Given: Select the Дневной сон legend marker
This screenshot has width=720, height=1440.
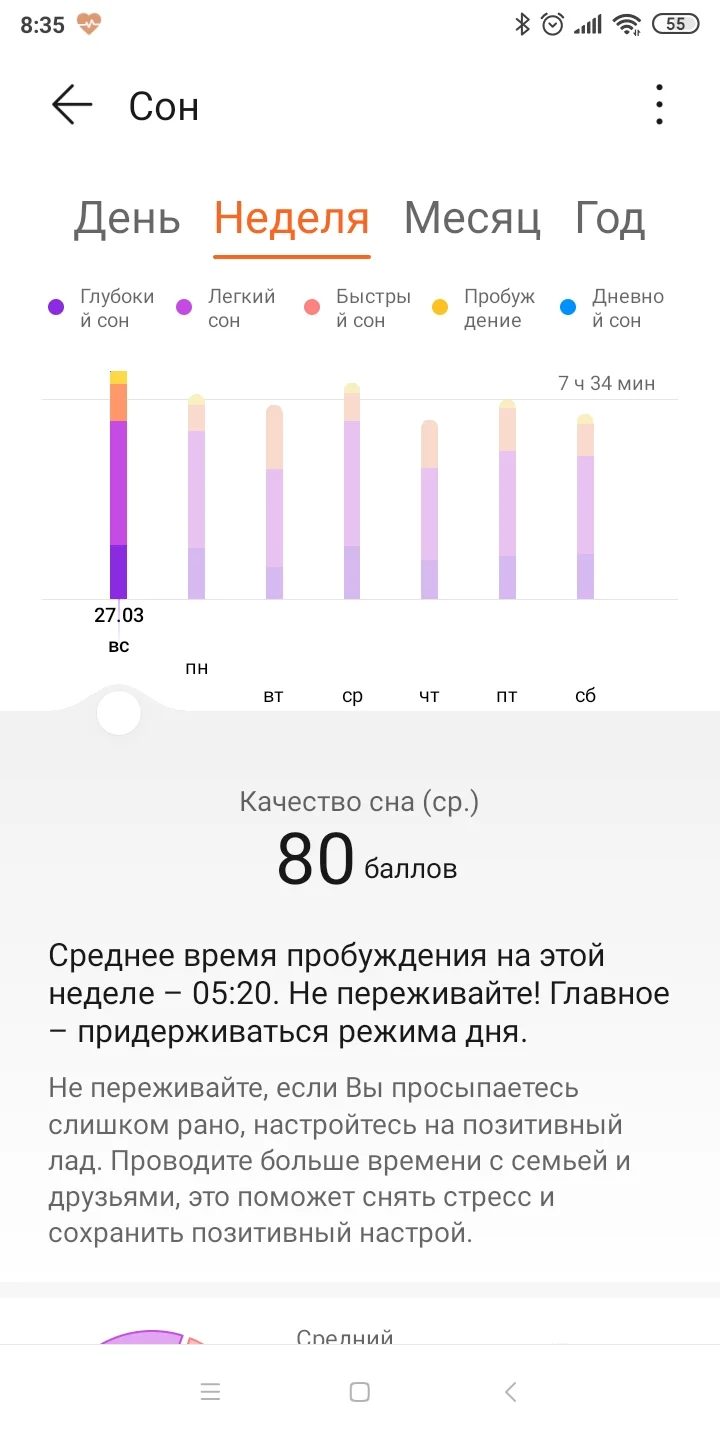Looking at the screenshot, I should (567, 306).
